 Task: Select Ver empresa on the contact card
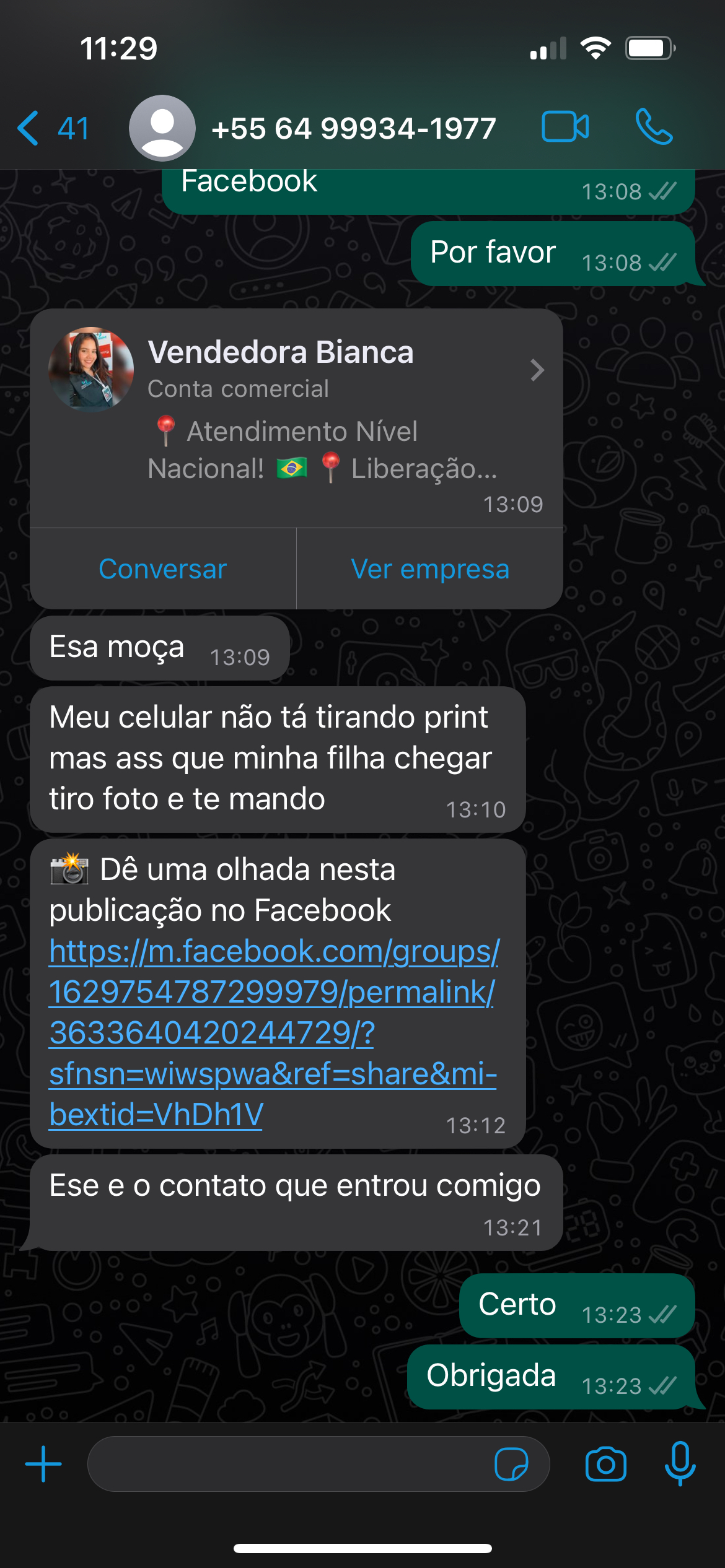430,569
